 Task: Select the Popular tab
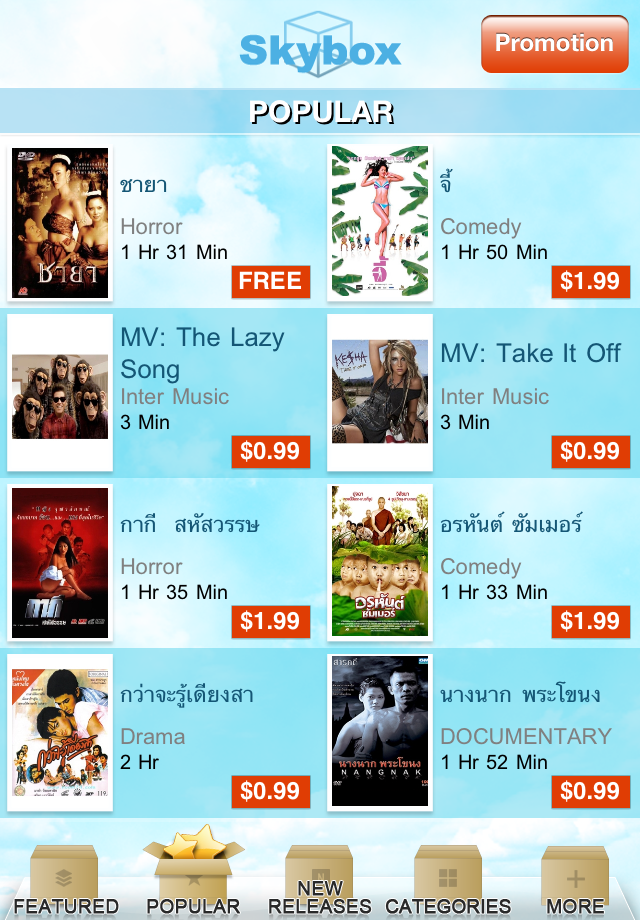193,876
